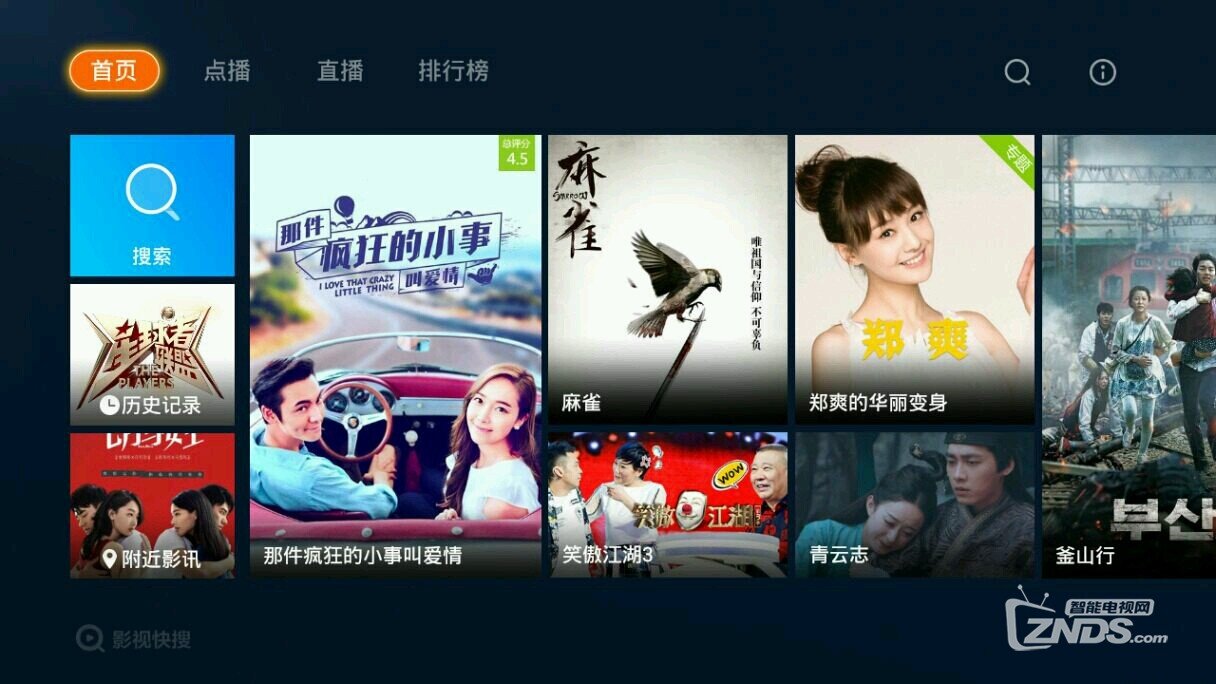Open the 釜山行 movie poster
Screen dimensions: 1216x684
1128,355
